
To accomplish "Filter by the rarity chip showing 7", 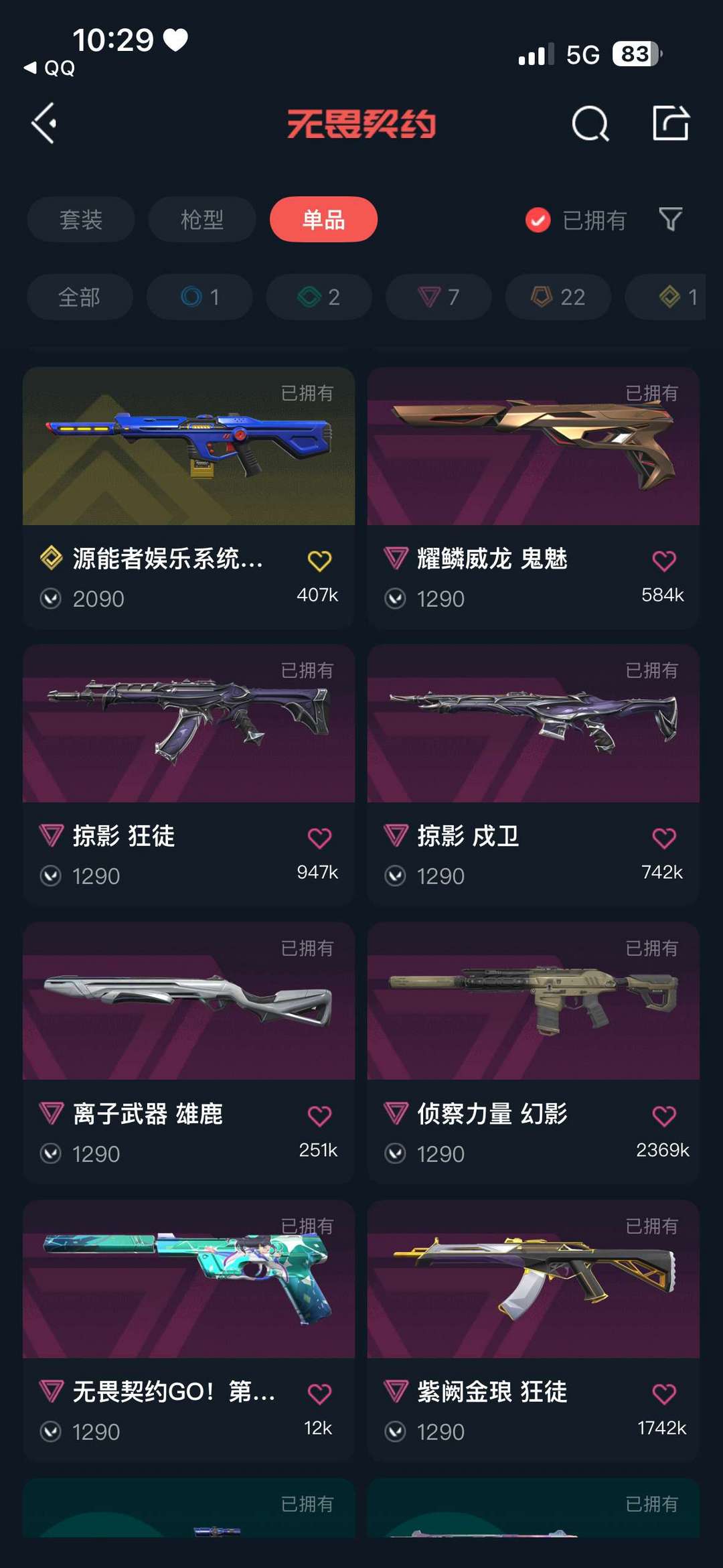I will pyautogui.click(x=438, y=297).
